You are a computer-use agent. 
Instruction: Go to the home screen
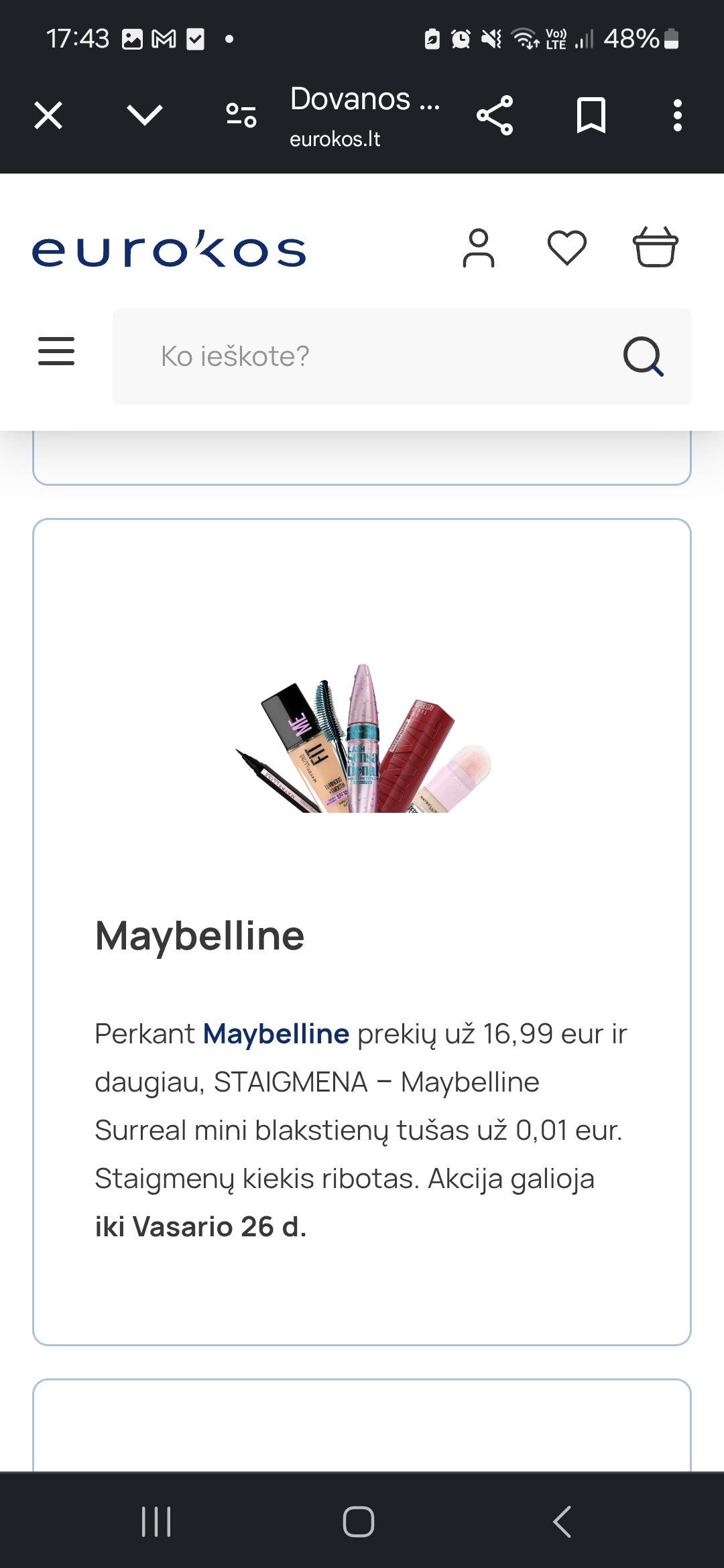click(x=359, y=1521)
